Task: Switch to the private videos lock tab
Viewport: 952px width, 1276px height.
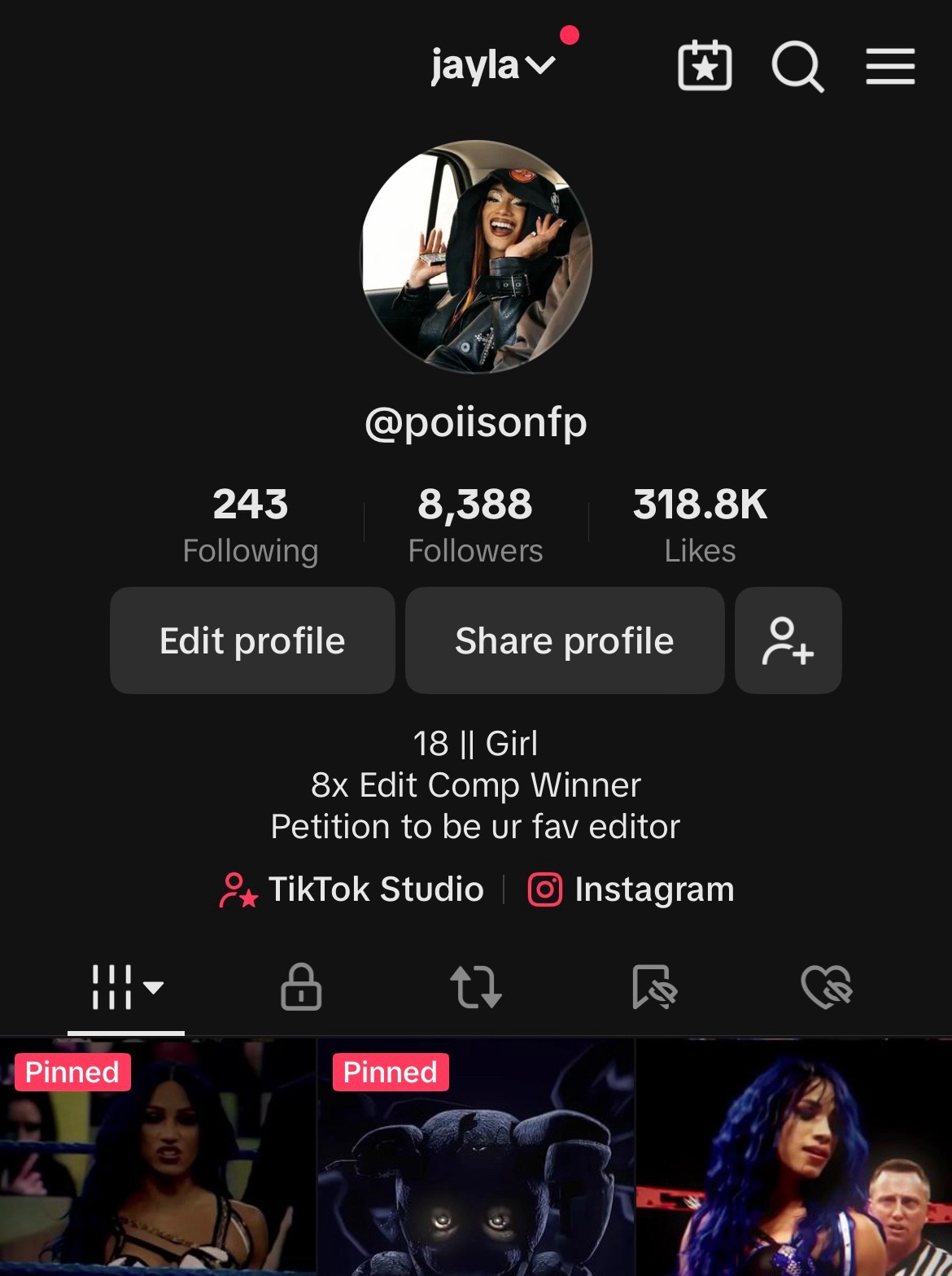Action: (x=301, y=987)
